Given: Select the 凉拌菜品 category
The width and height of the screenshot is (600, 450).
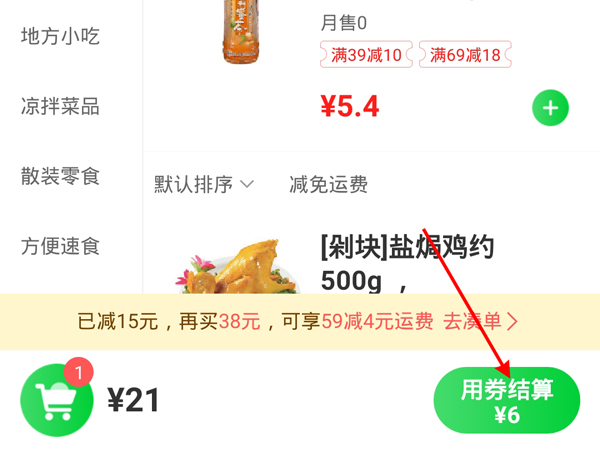Looking at the screenshot, I should [60, 107].
